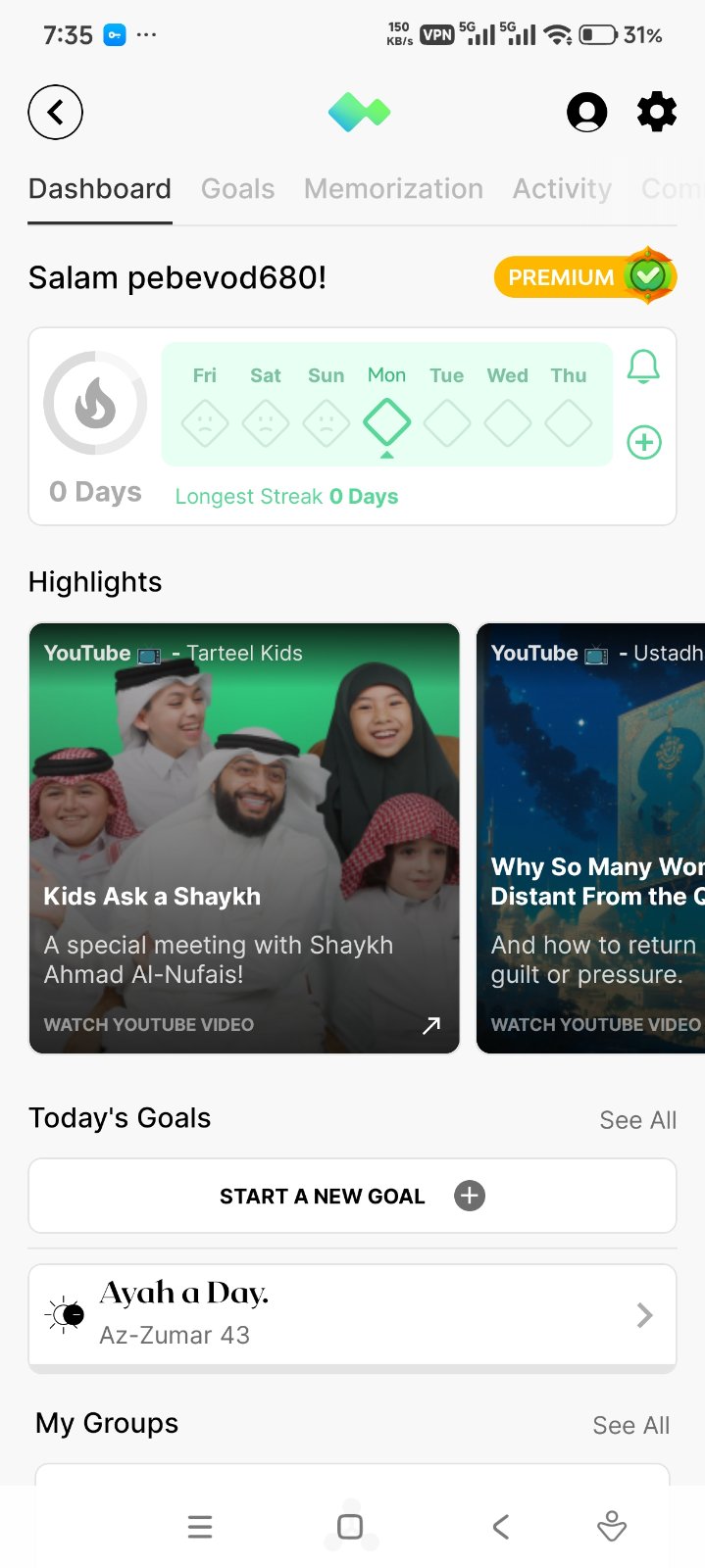Open Ayah a Day Az-Zumar 43
This screenshot has height=1568, width=705.
coord(352,1314)
